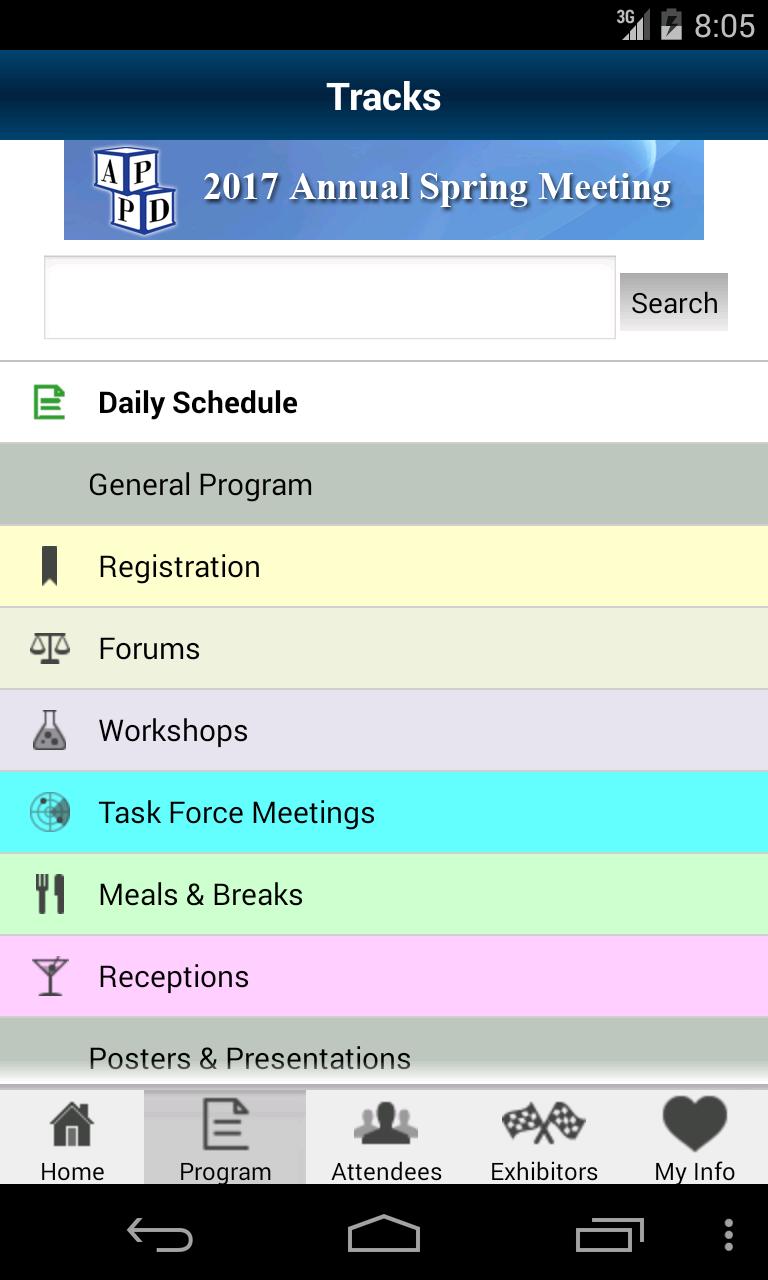This screenshot has width=768, height=1280.
Task: Open the Receptions track
Action: (384, 977)
